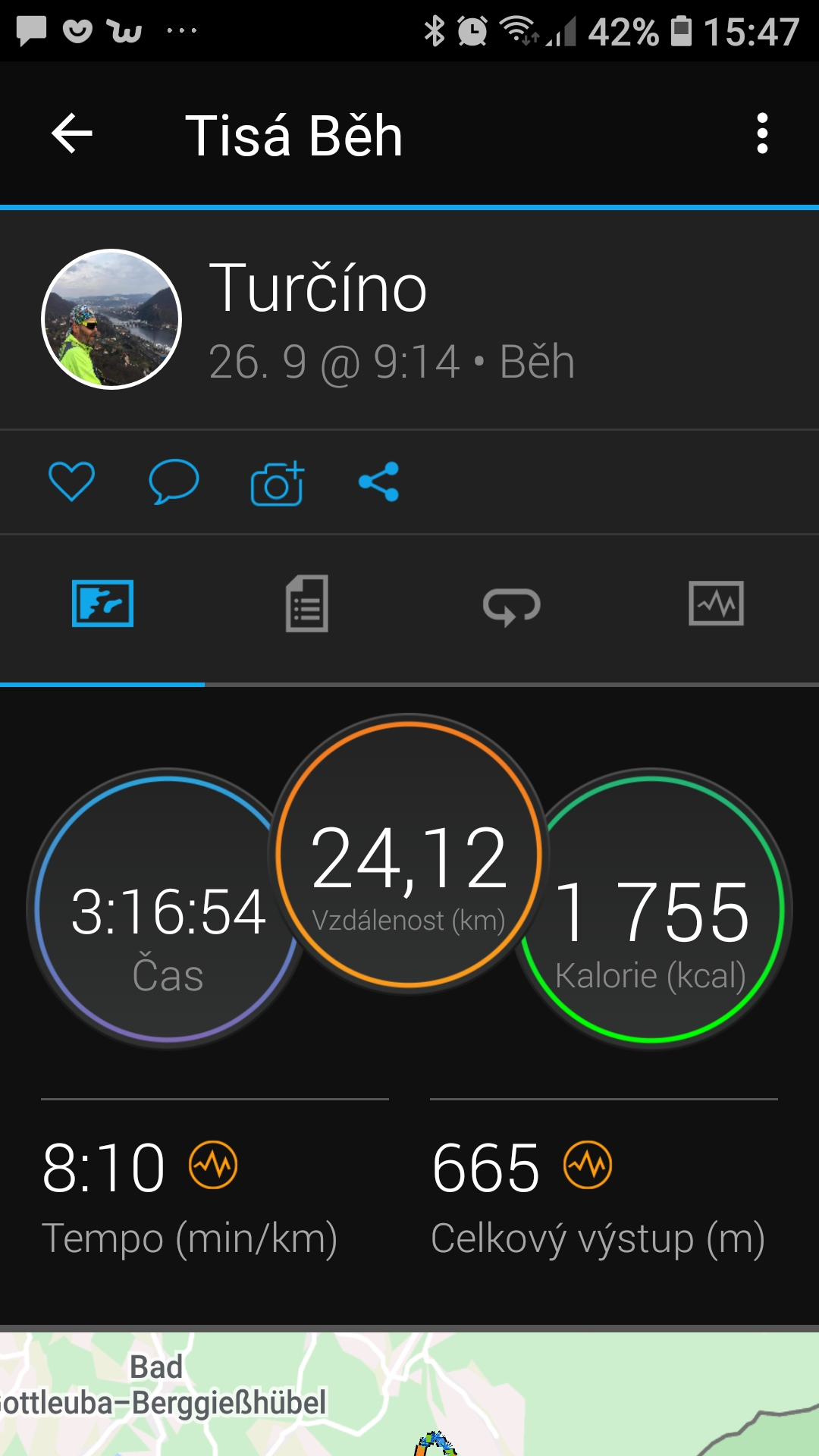819x1456 pixels.
Task: Go back with the arrow icon
Action: coord(72,133)
